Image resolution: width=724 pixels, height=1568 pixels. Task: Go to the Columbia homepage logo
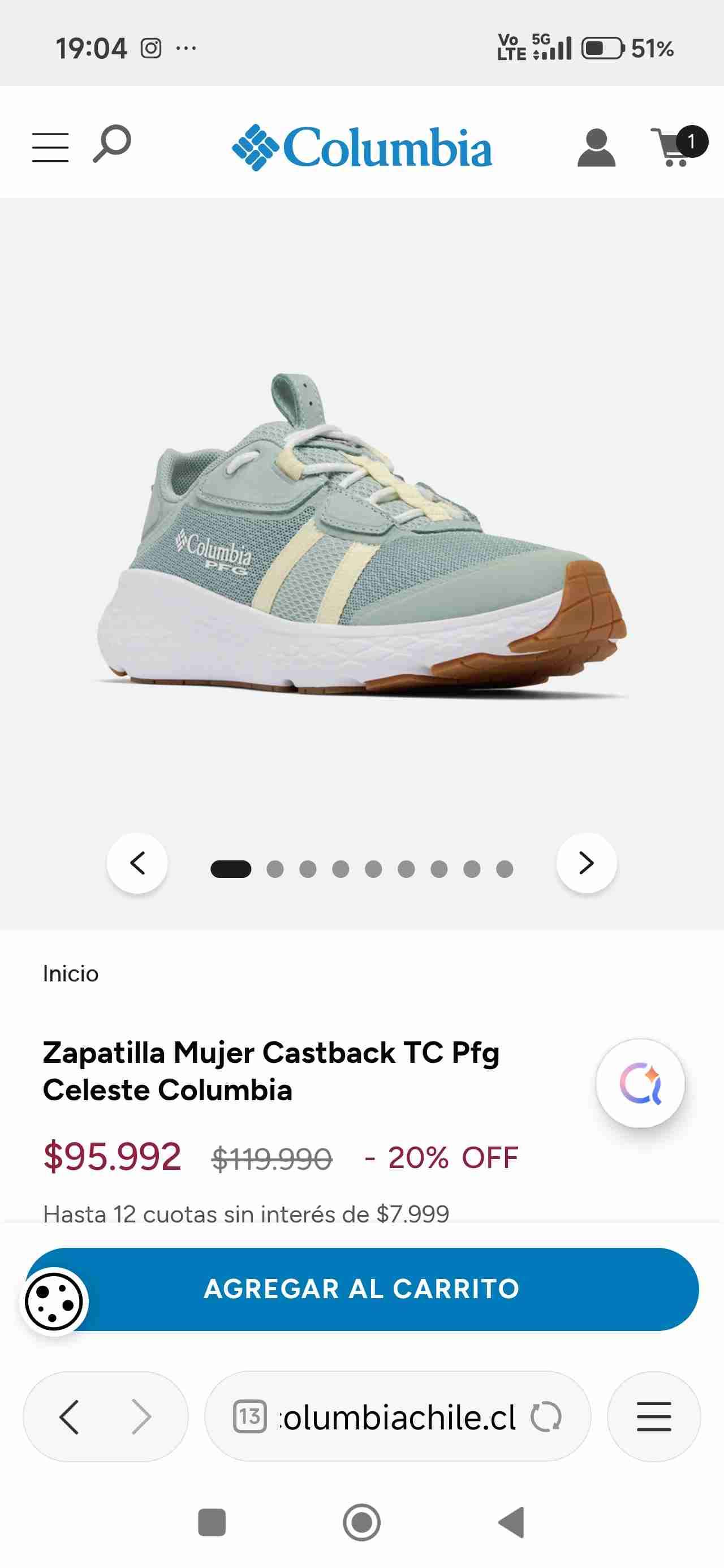tap(361, 147)
